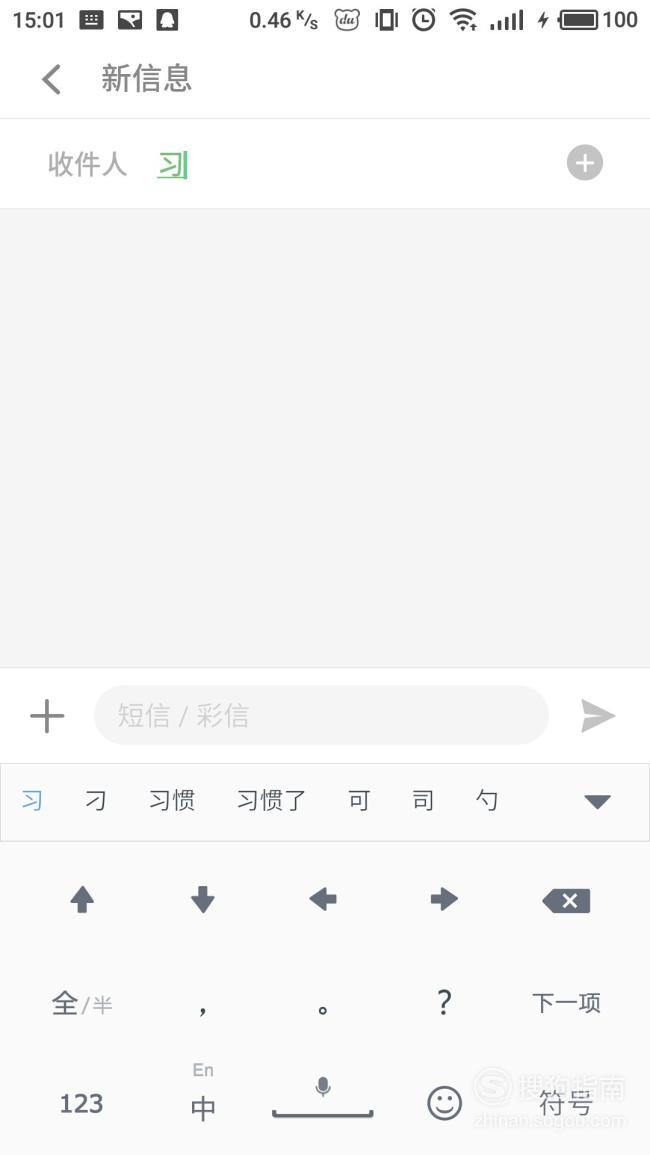Send the message with the arrow icon

[598, 716]
